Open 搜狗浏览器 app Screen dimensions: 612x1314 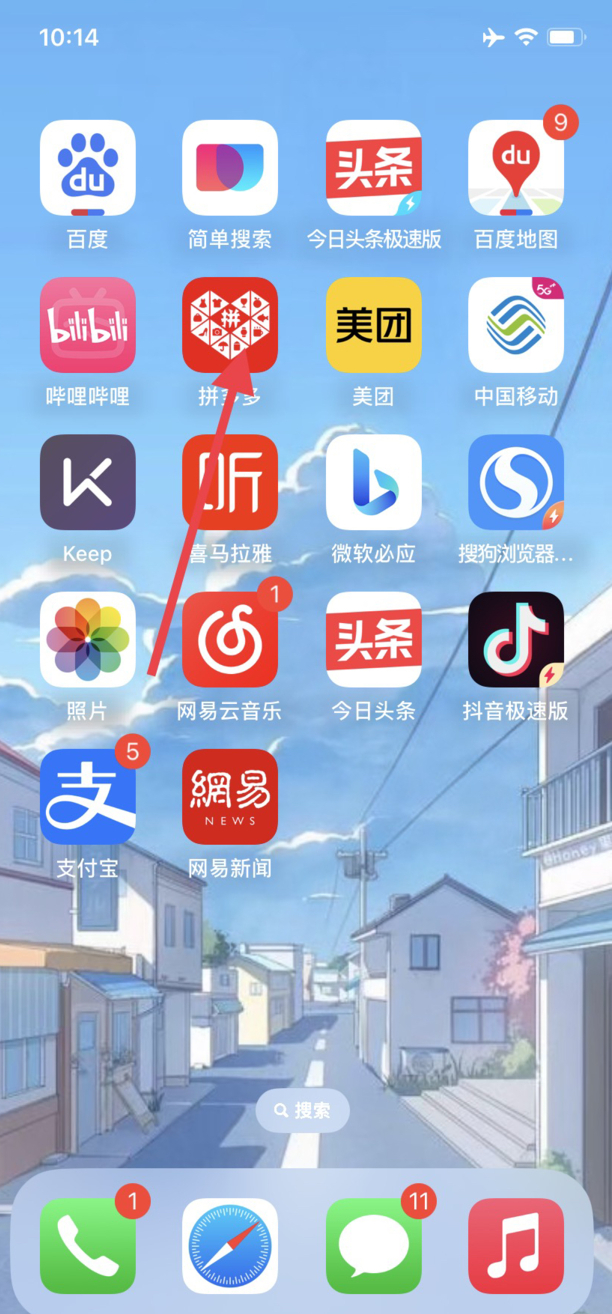click(516, 482)
